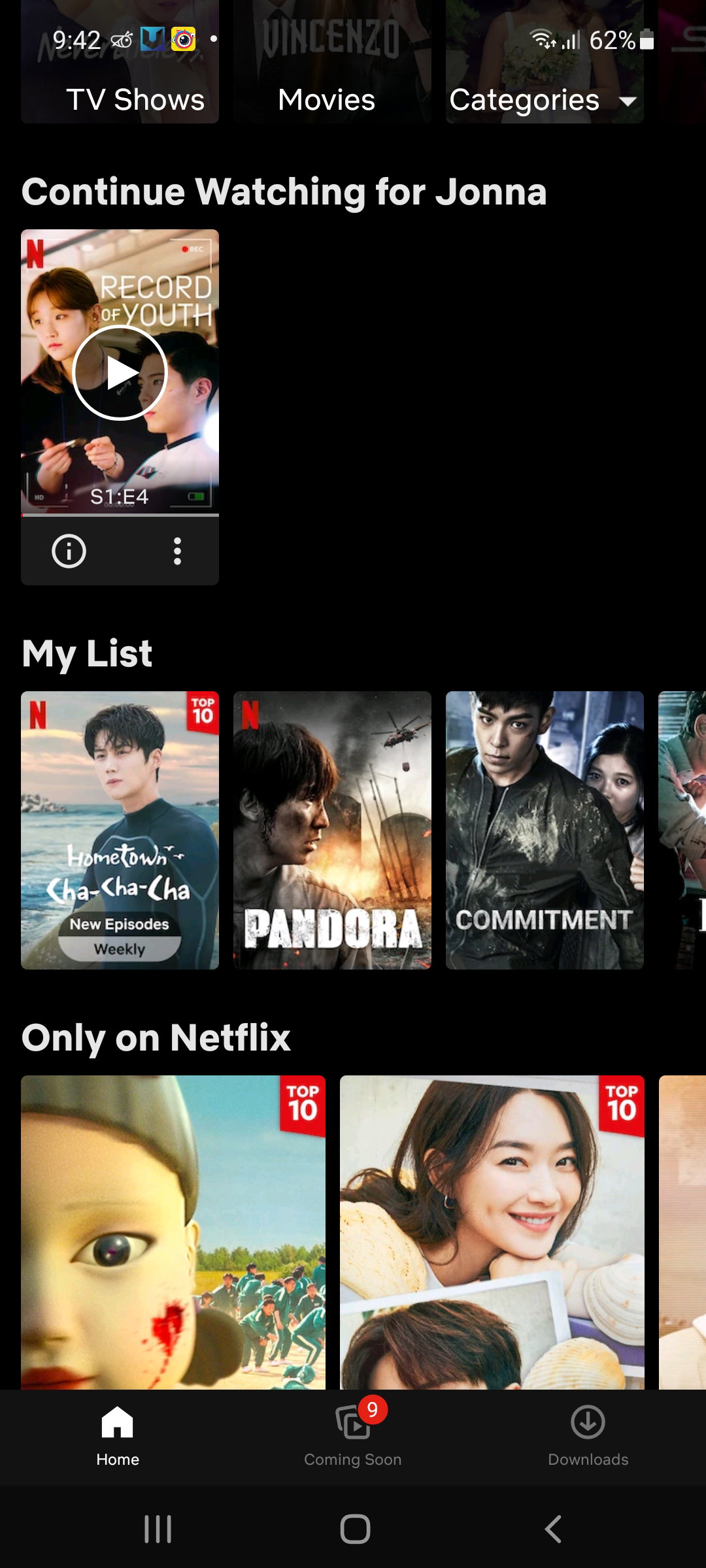Screen dimensions: 706x1568
Task: Select the Commitment movie tile
Action: (545, 830)
